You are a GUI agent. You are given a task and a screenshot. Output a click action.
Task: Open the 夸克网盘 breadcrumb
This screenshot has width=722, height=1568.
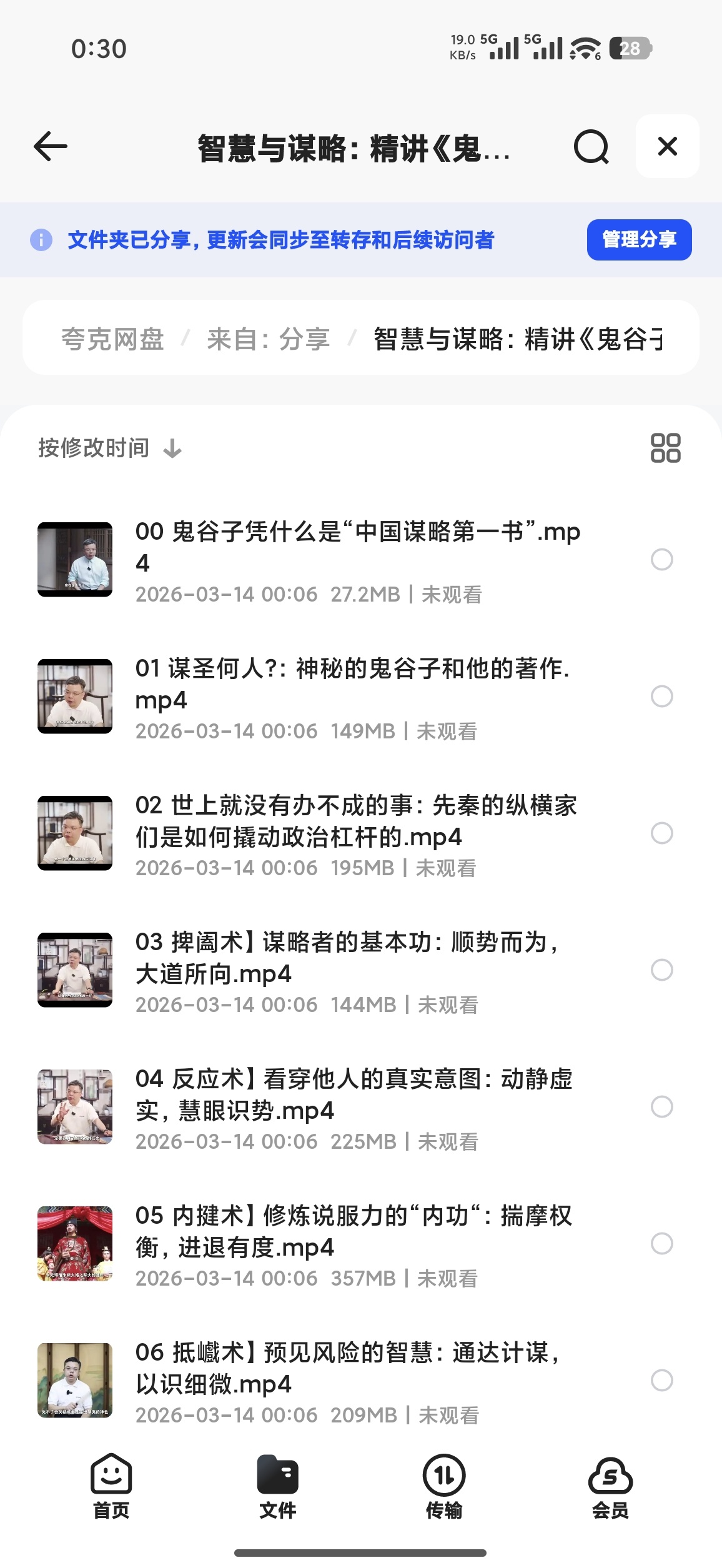(x=112, y=339)
